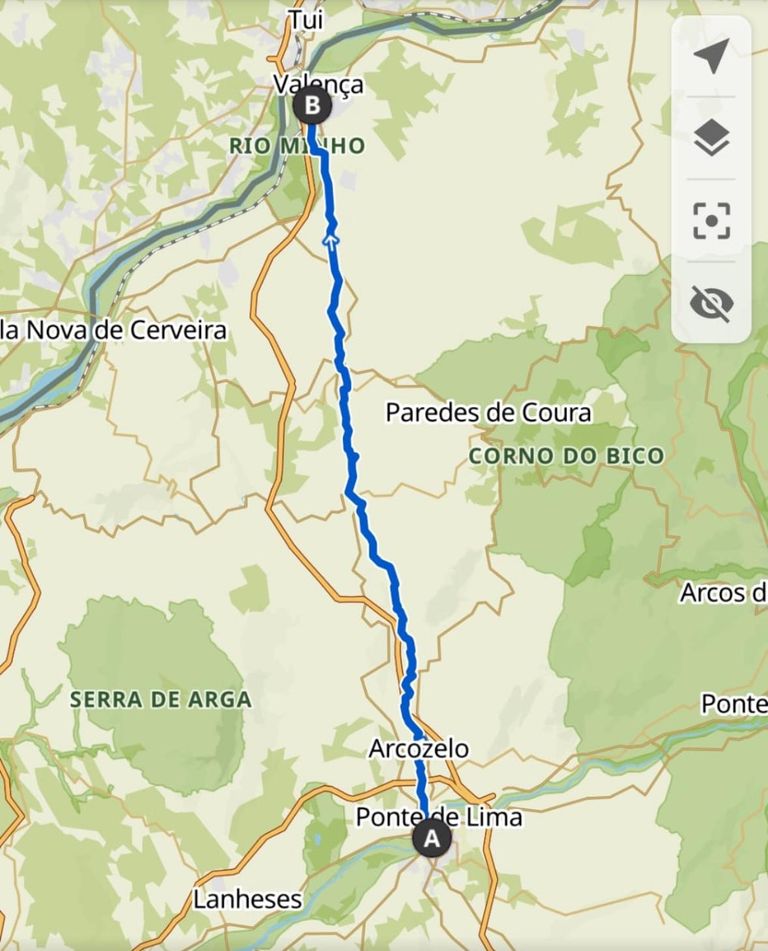
Task: Select the start marker A at Ponte de Lima
Action: (431, 838)
